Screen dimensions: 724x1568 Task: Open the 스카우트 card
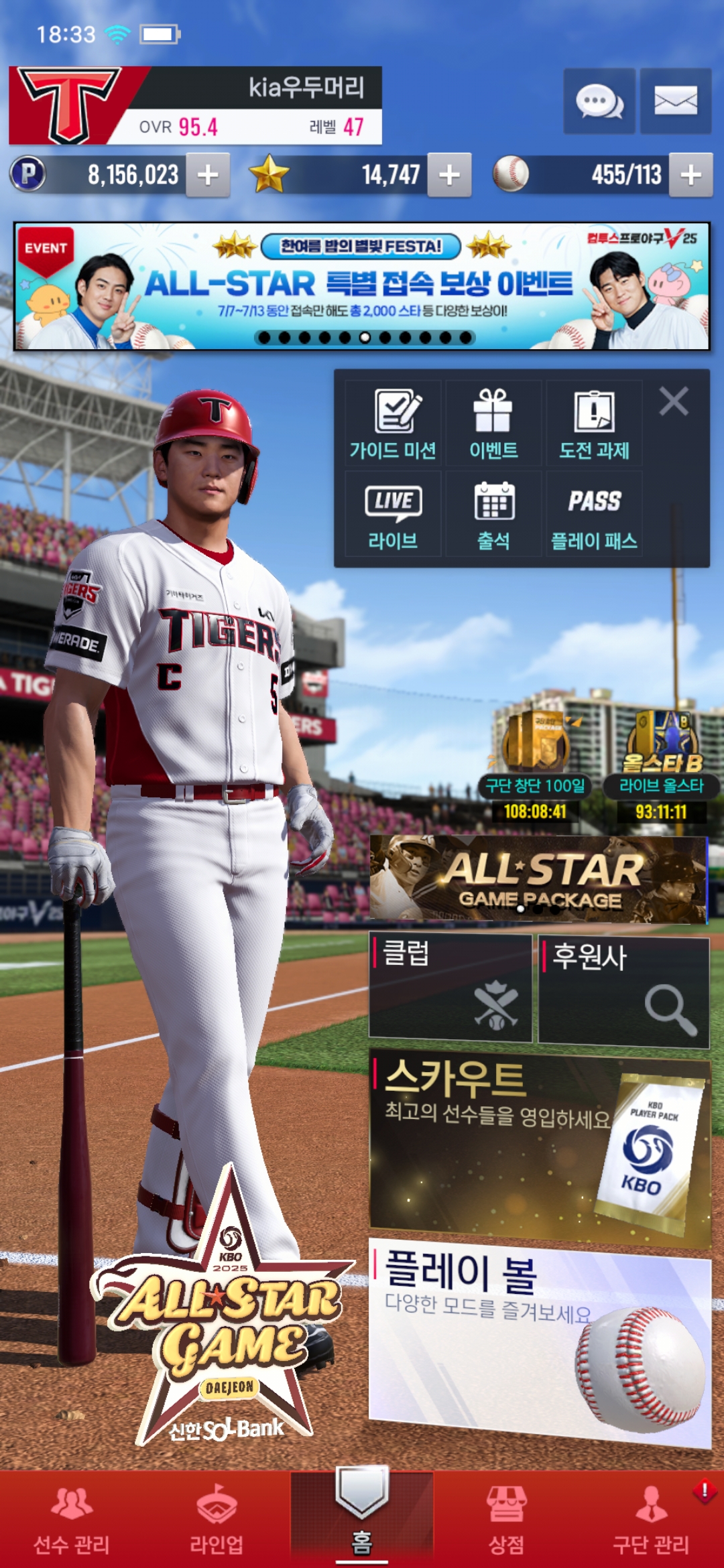click(540, 1147)
